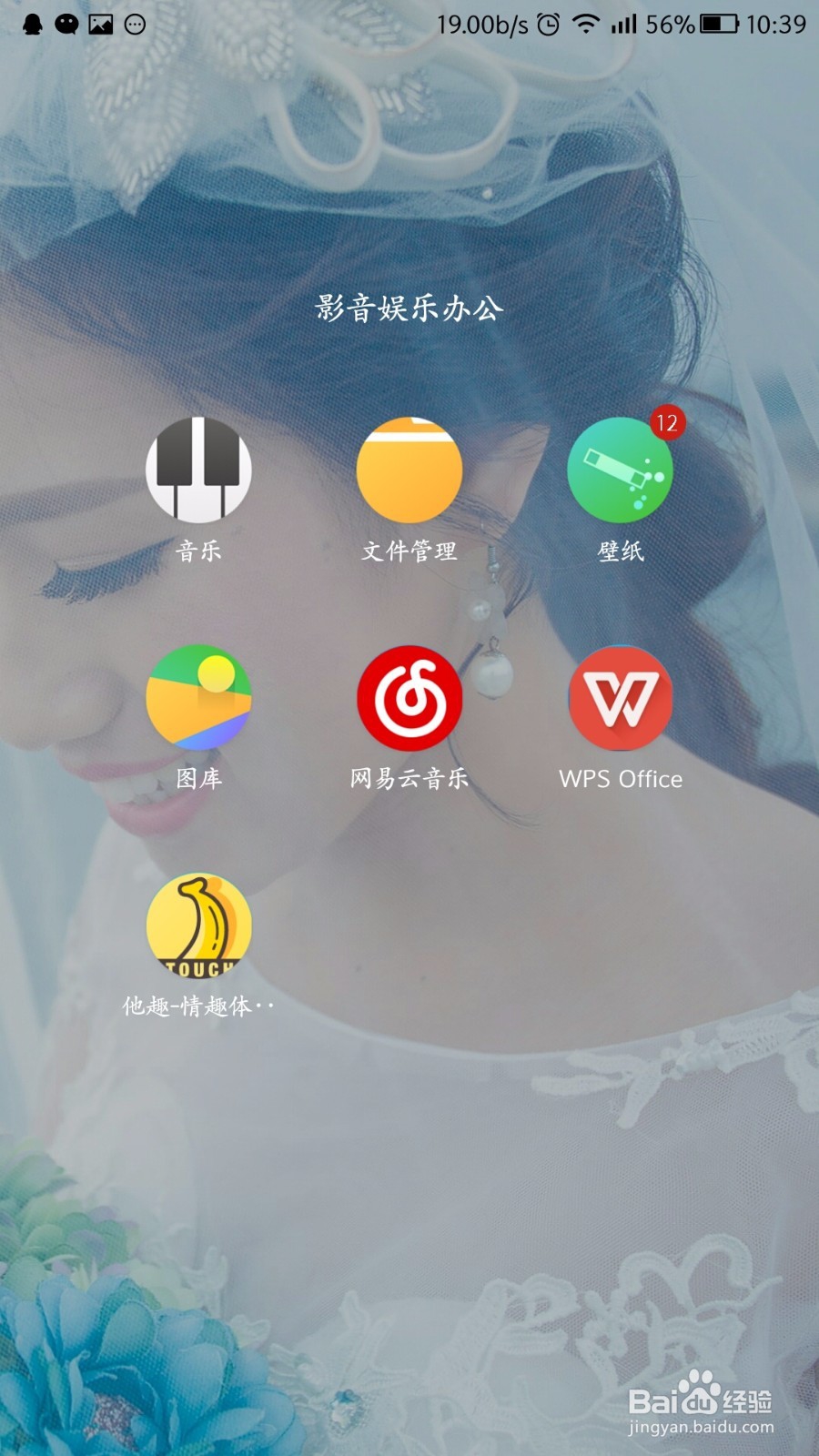The image size is (819, 1456).
Task: Select the folder title 影音娱乐办公
Action: tap(409, 309)
